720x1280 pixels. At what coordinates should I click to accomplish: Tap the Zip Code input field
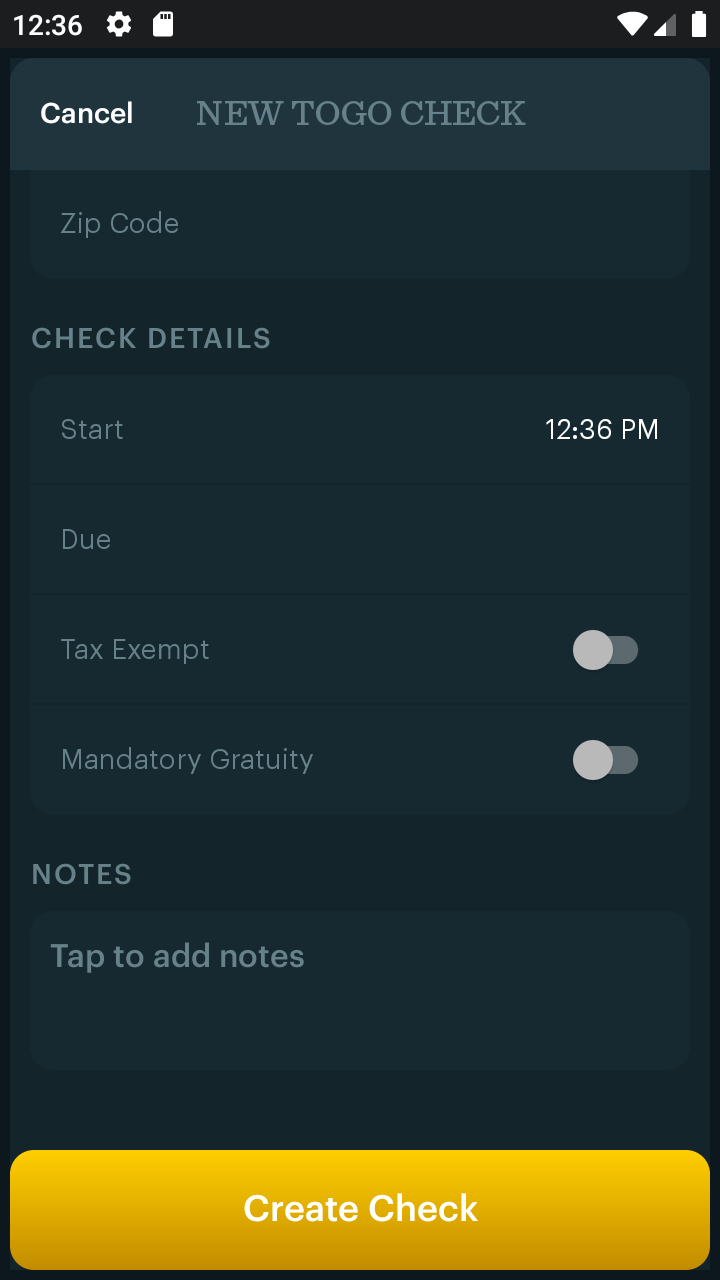(x=360, y=223)
